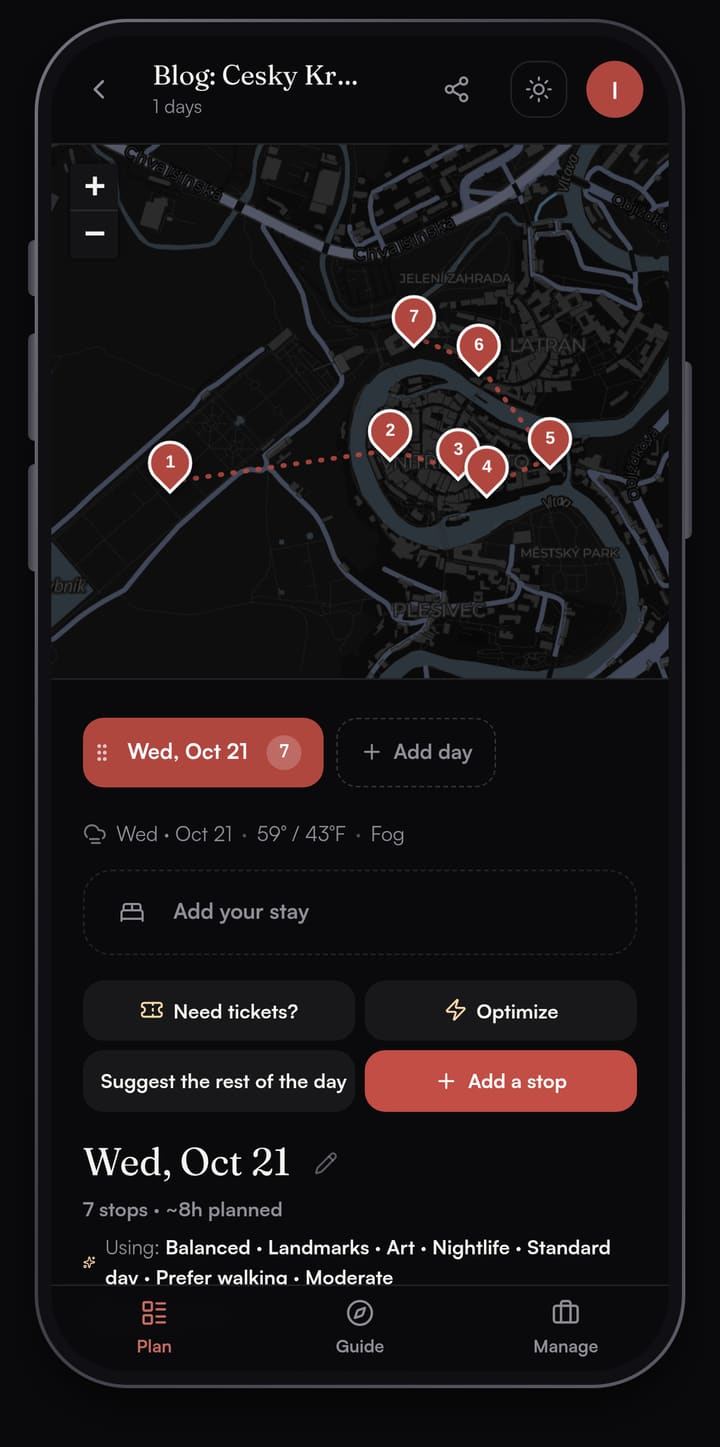Switch to the Guide tab
The height and width of the screenshot is (1447, 720).
[360, 1327]
